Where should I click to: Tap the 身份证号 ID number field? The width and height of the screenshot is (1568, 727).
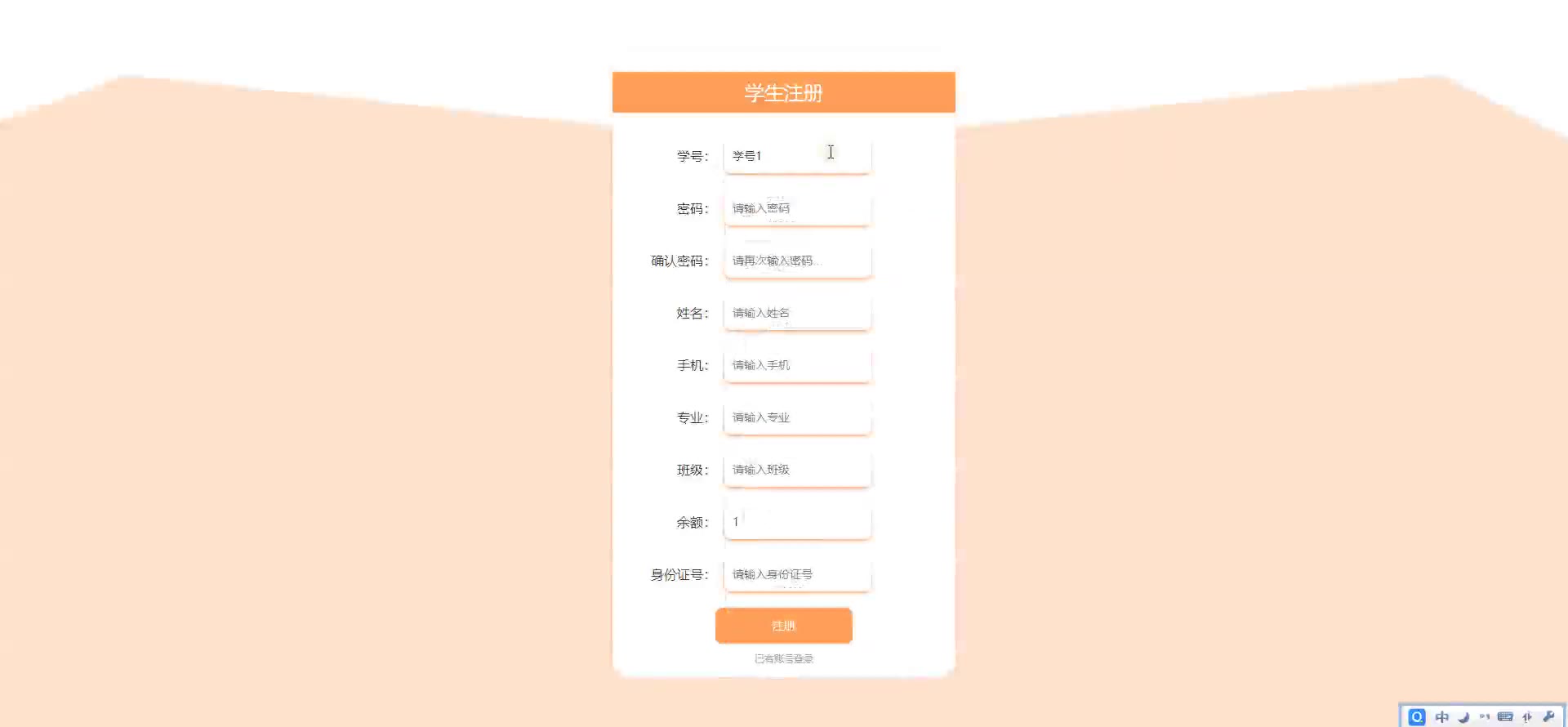tap(796, 574)
